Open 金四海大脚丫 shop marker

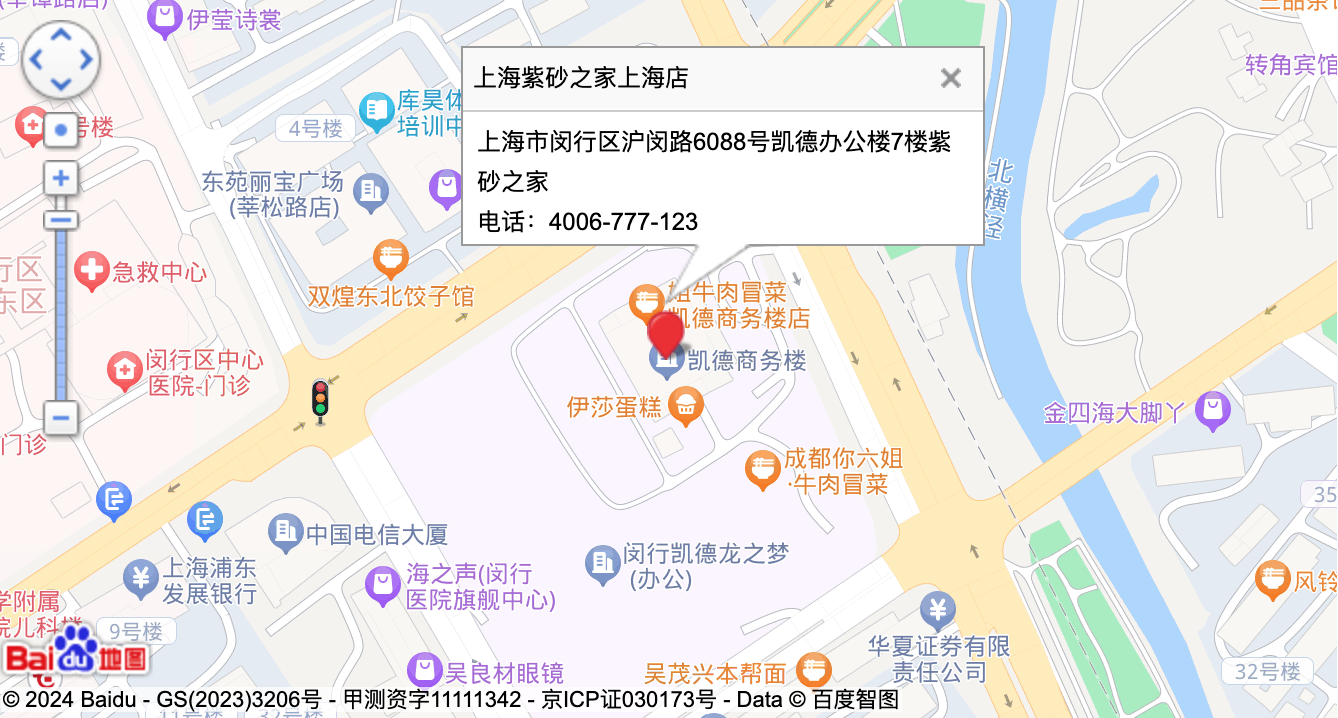tap(1213, 411)
